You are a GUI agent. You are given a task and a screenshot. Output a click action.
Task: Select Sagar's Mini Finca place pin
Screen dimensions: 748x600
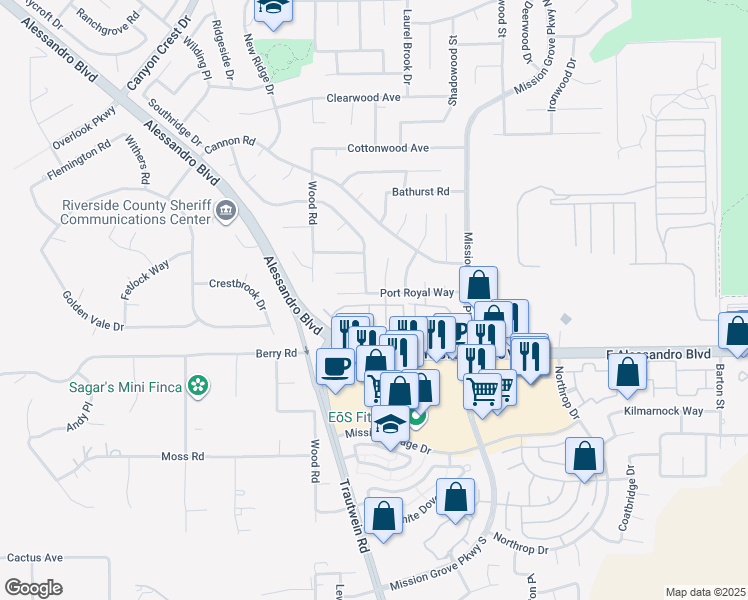click(199, 384)
